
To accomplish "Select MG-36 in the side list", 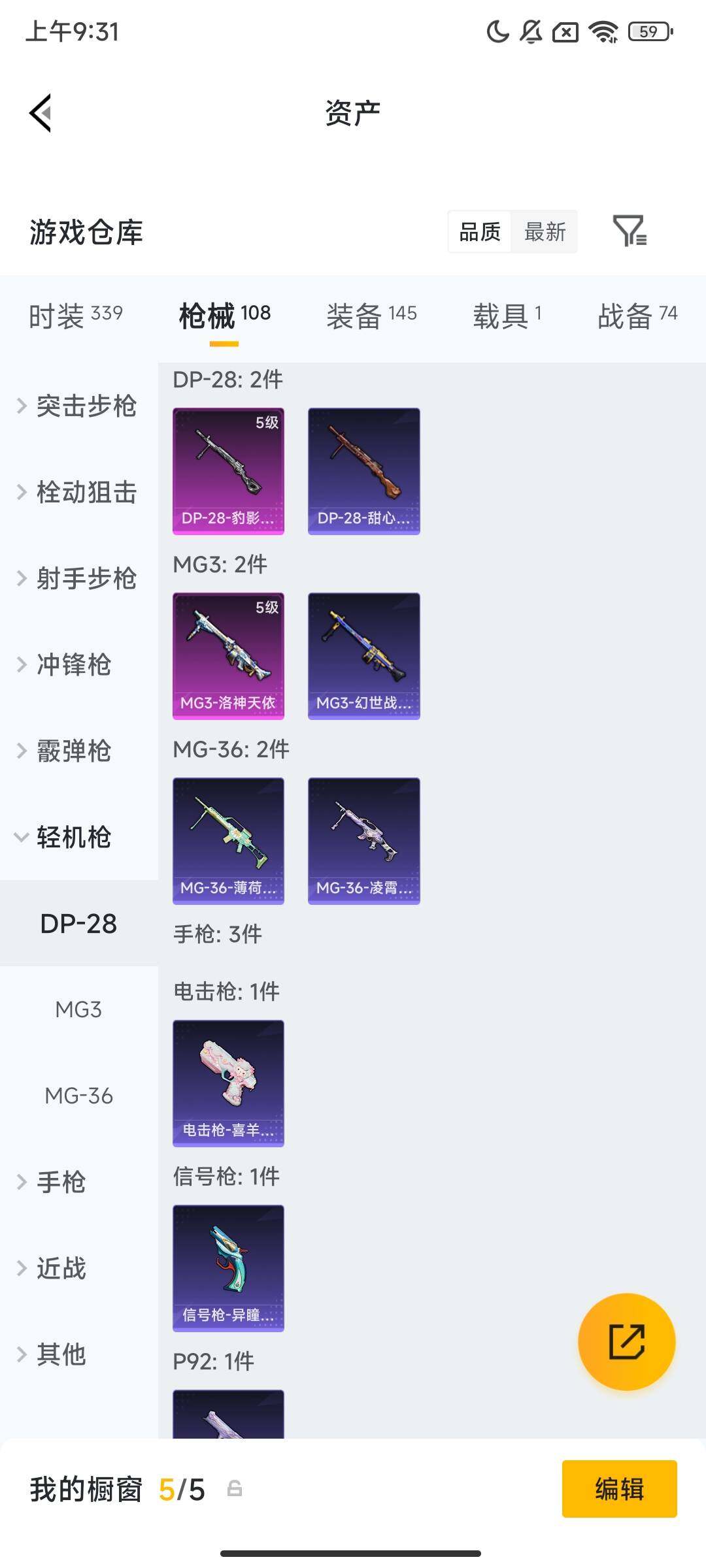I will pos(78,1096).
